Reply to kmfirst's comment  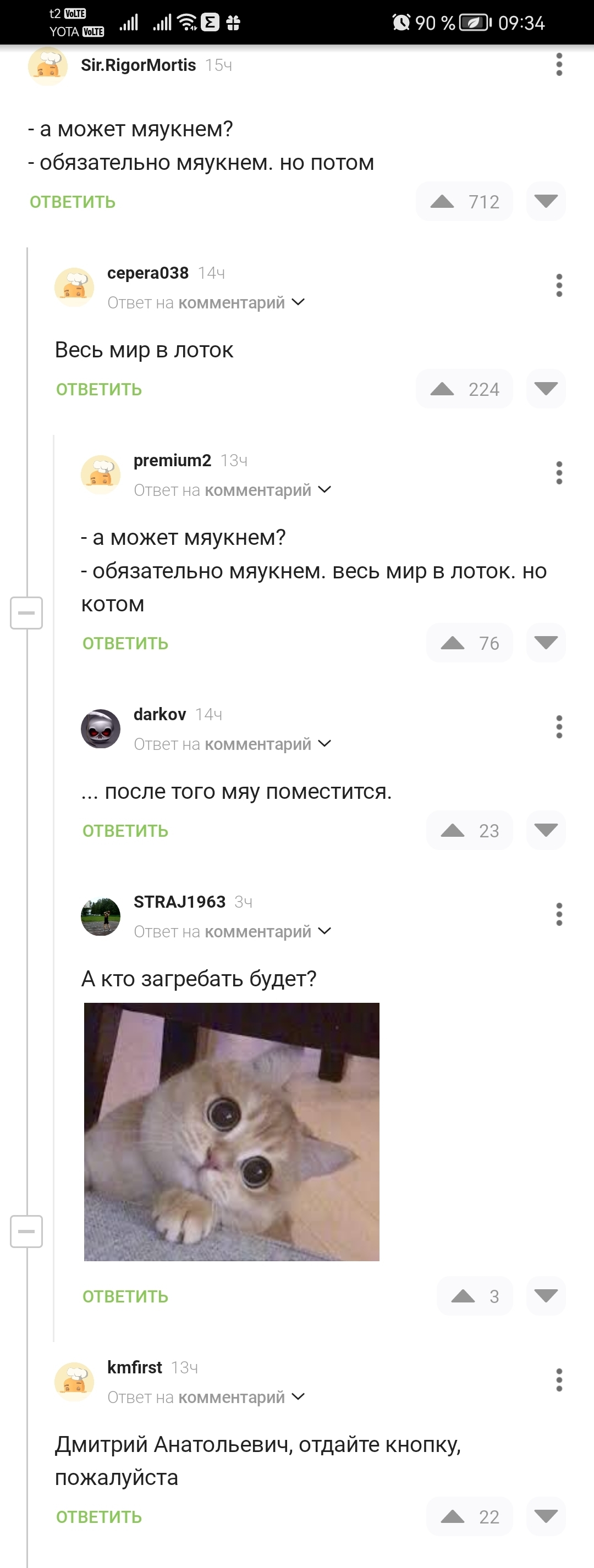(98, 1517)
